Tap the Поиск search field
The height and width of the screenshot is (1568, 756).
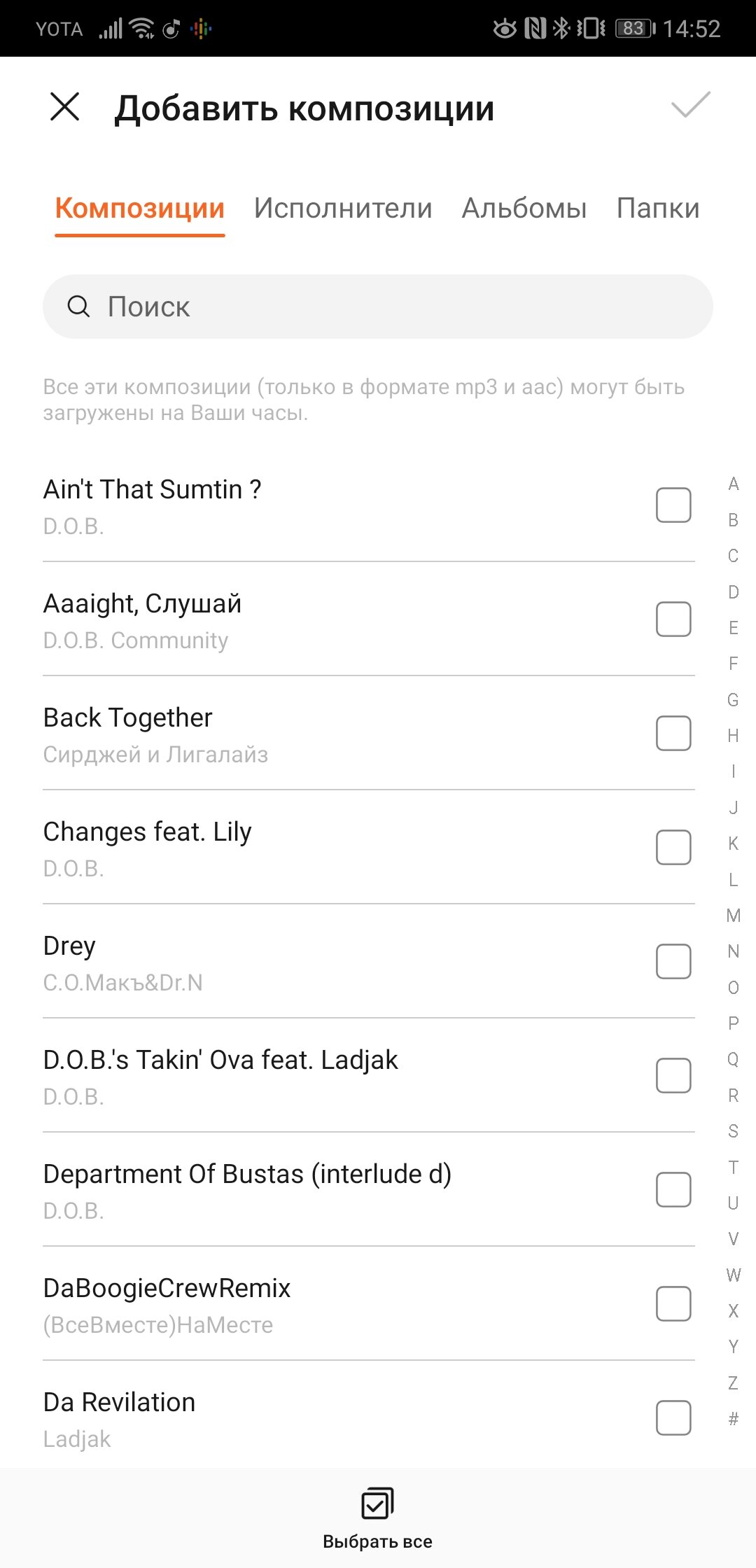coord(378,307)
